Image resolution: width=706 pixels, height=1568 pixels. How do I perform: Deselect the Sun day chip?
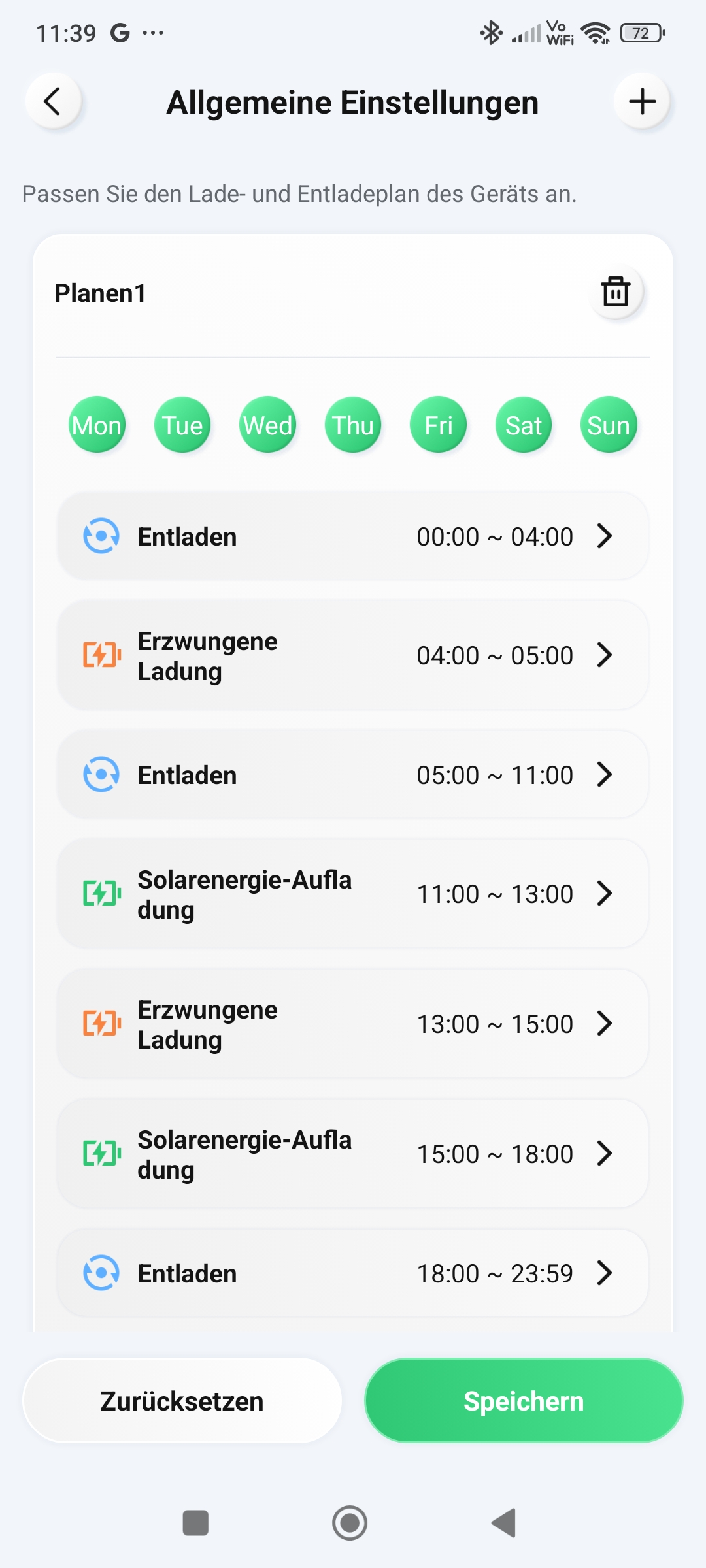pos(609,425)
